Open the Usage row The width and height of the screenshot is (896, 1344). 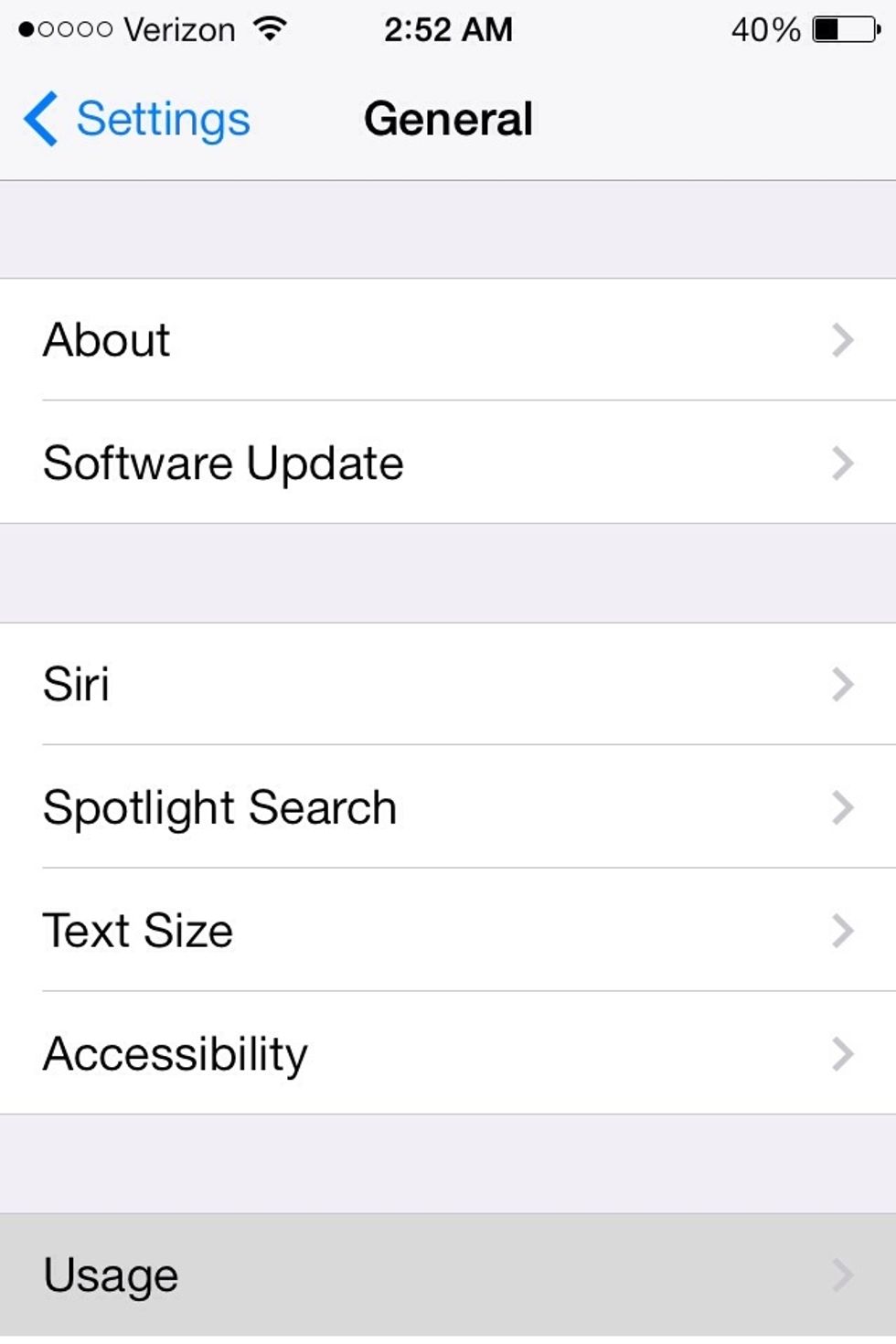pos(448,1275)
